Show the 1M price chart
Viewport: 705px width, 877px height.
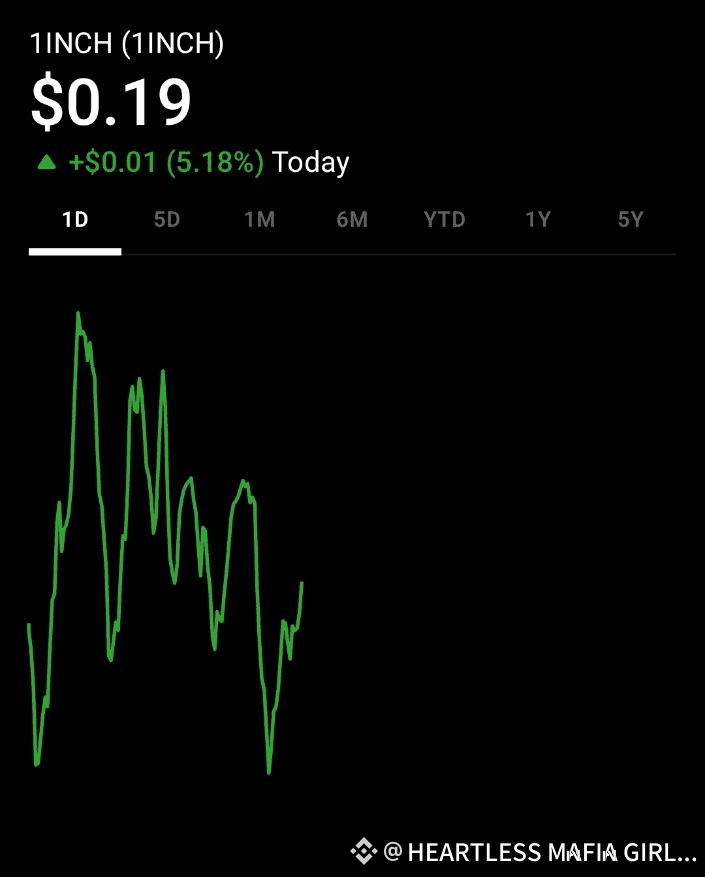point(259,220)
